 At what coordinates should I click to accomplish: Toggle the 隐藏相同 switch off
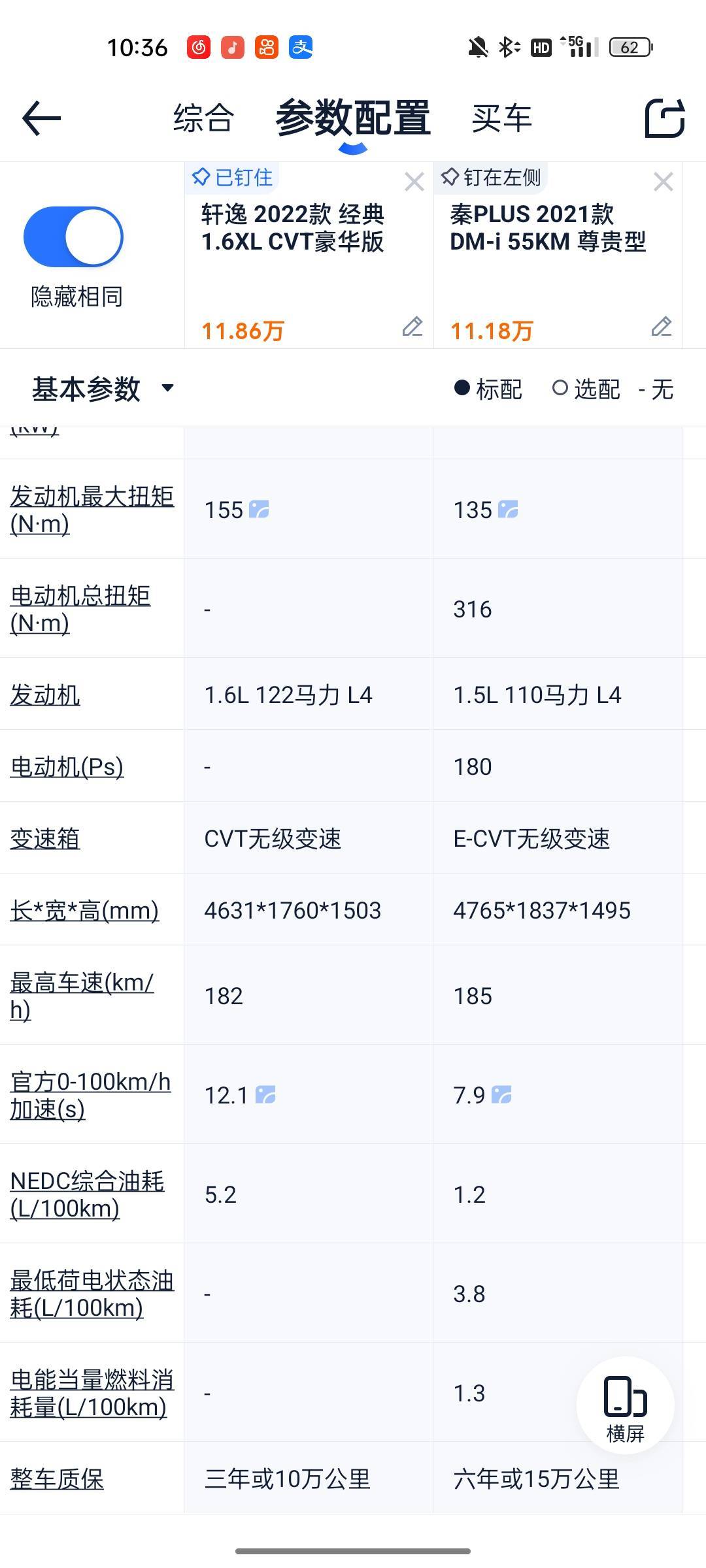(74, 237)
